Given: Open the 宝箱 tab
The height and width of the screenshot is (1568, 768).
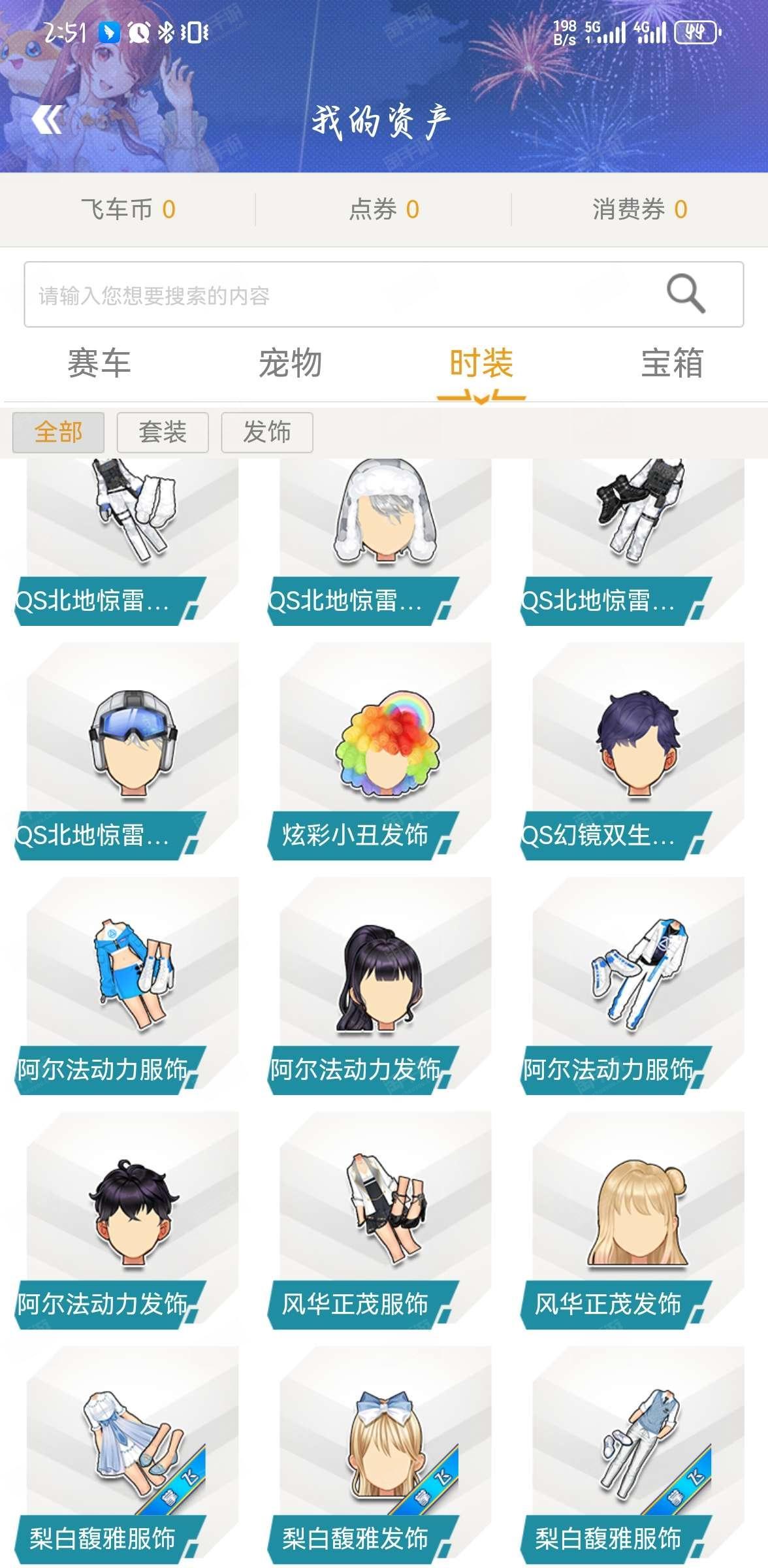Looking at the screenshot, I should click(672, 363).
